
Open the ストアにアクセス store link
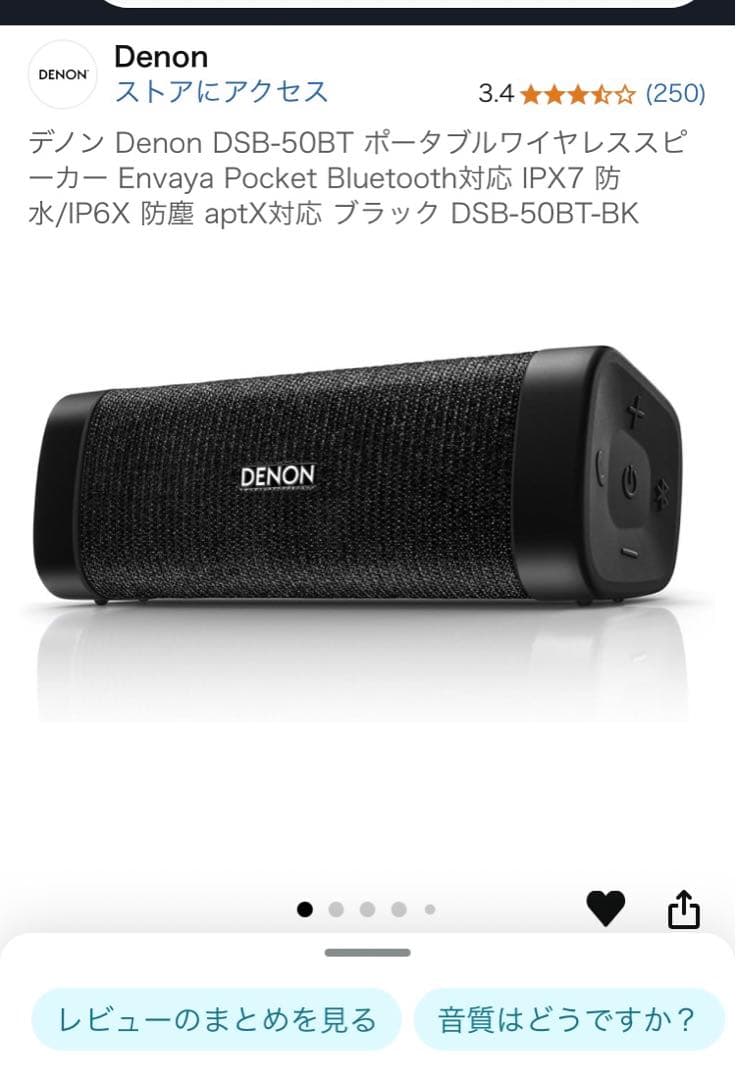tap(221, 91)
